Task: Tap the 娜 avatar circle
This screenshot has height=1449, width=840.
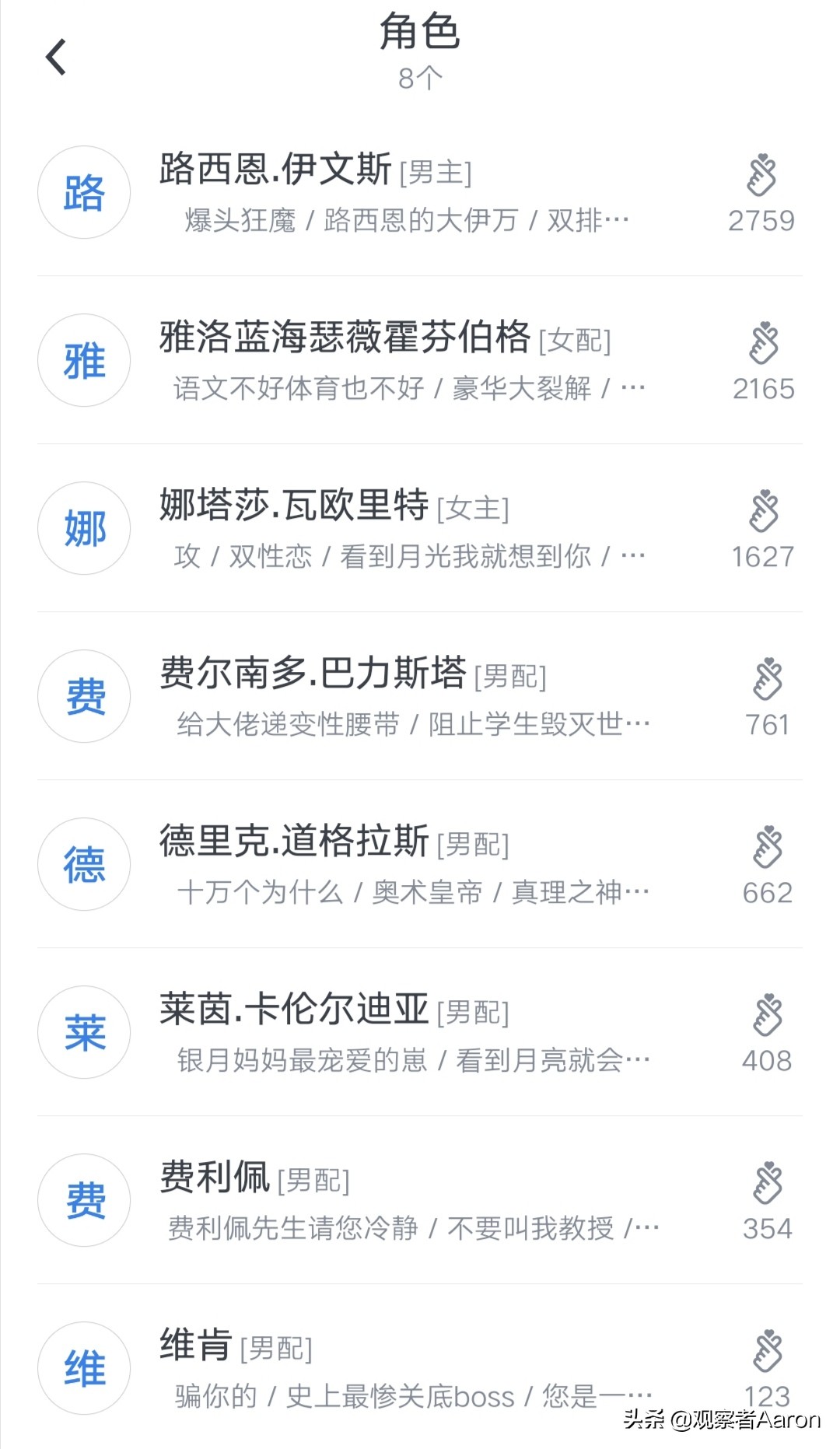Action: (x=83, y=528)
